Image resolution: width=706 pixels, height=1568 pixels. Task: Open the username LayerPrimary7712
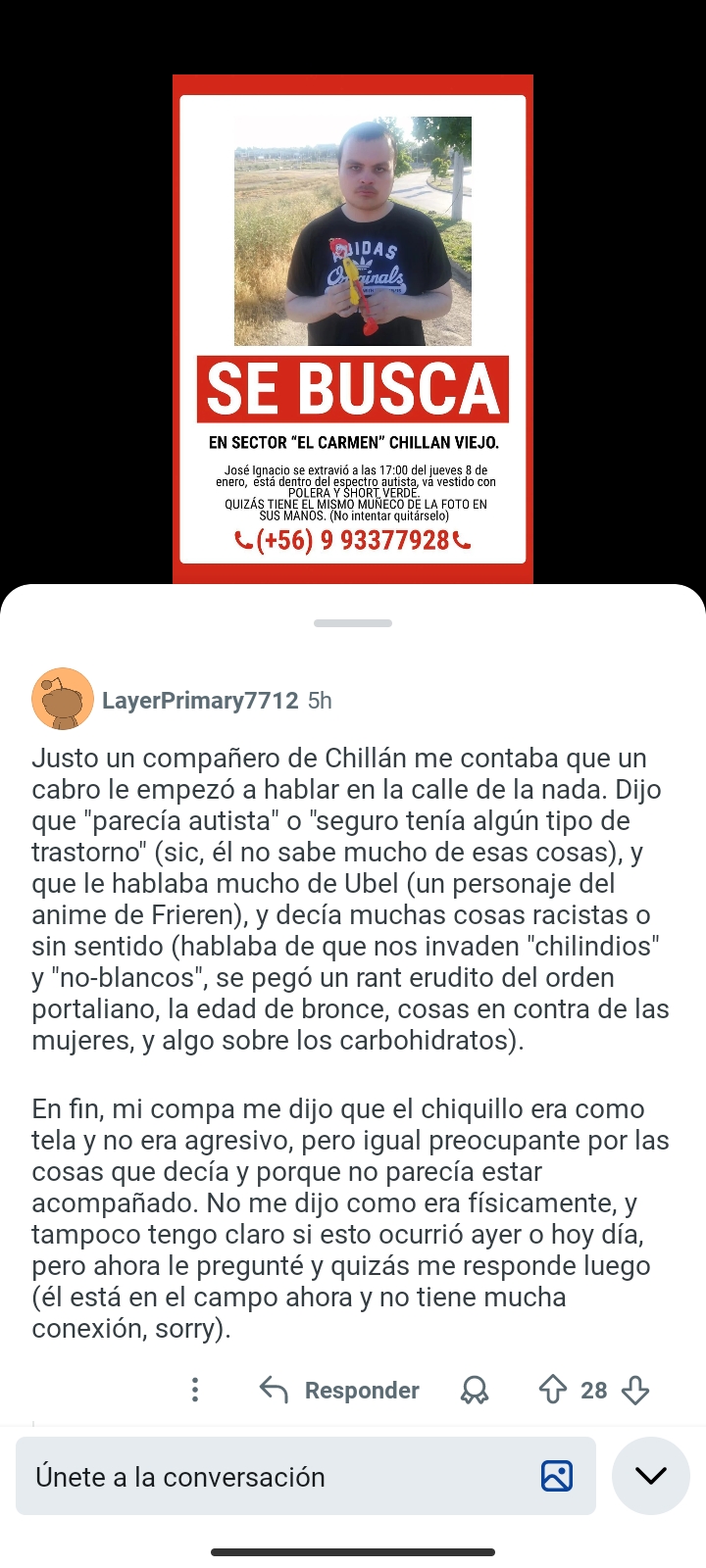point(200,701)
